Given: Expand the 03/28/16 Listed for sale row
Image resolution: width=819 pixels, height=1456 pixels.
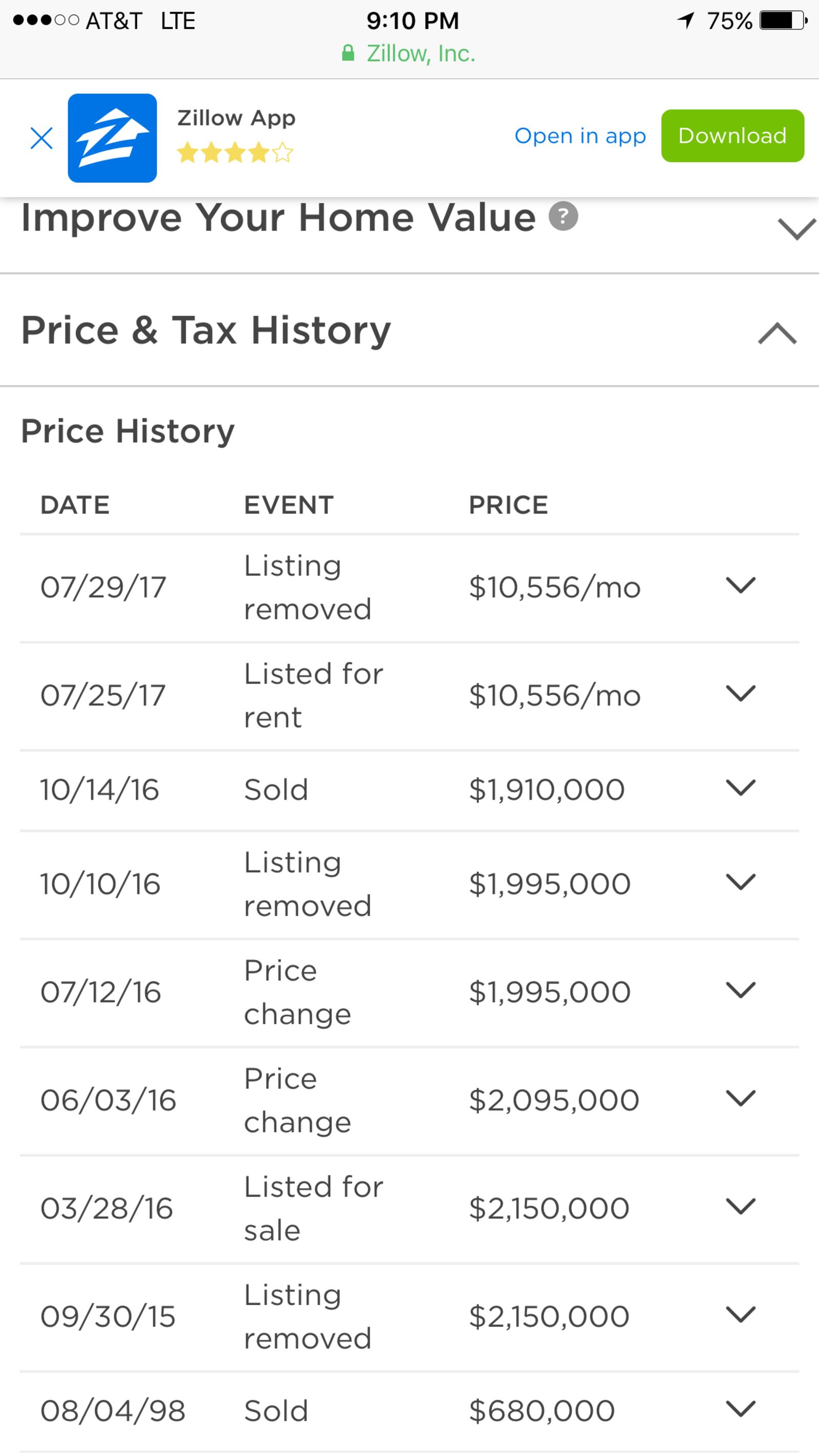Looking at the screenshot, I should (x=740, y=1206).
